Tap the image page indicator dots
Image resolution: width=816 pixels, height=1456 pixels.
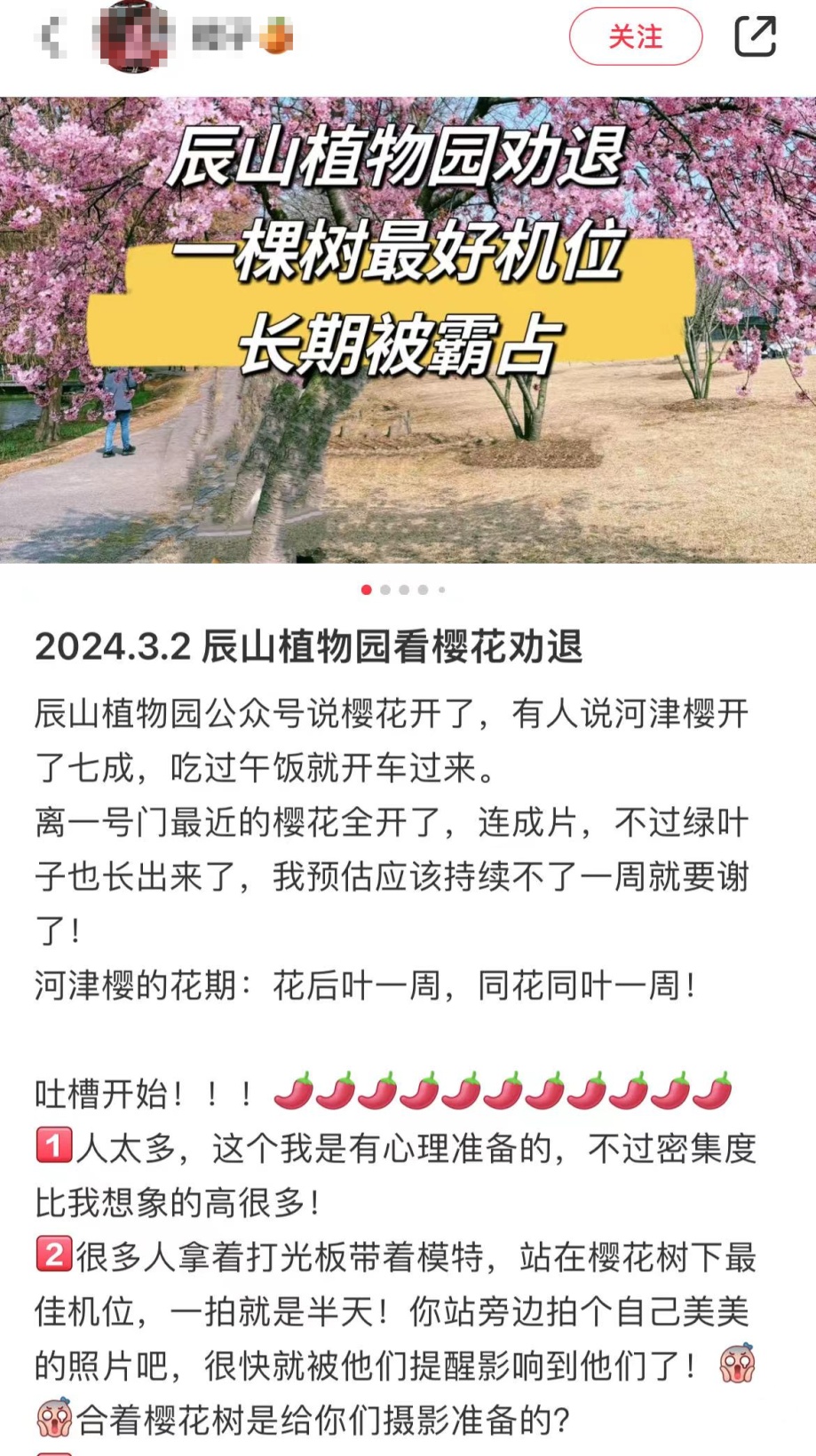point(404,590)
